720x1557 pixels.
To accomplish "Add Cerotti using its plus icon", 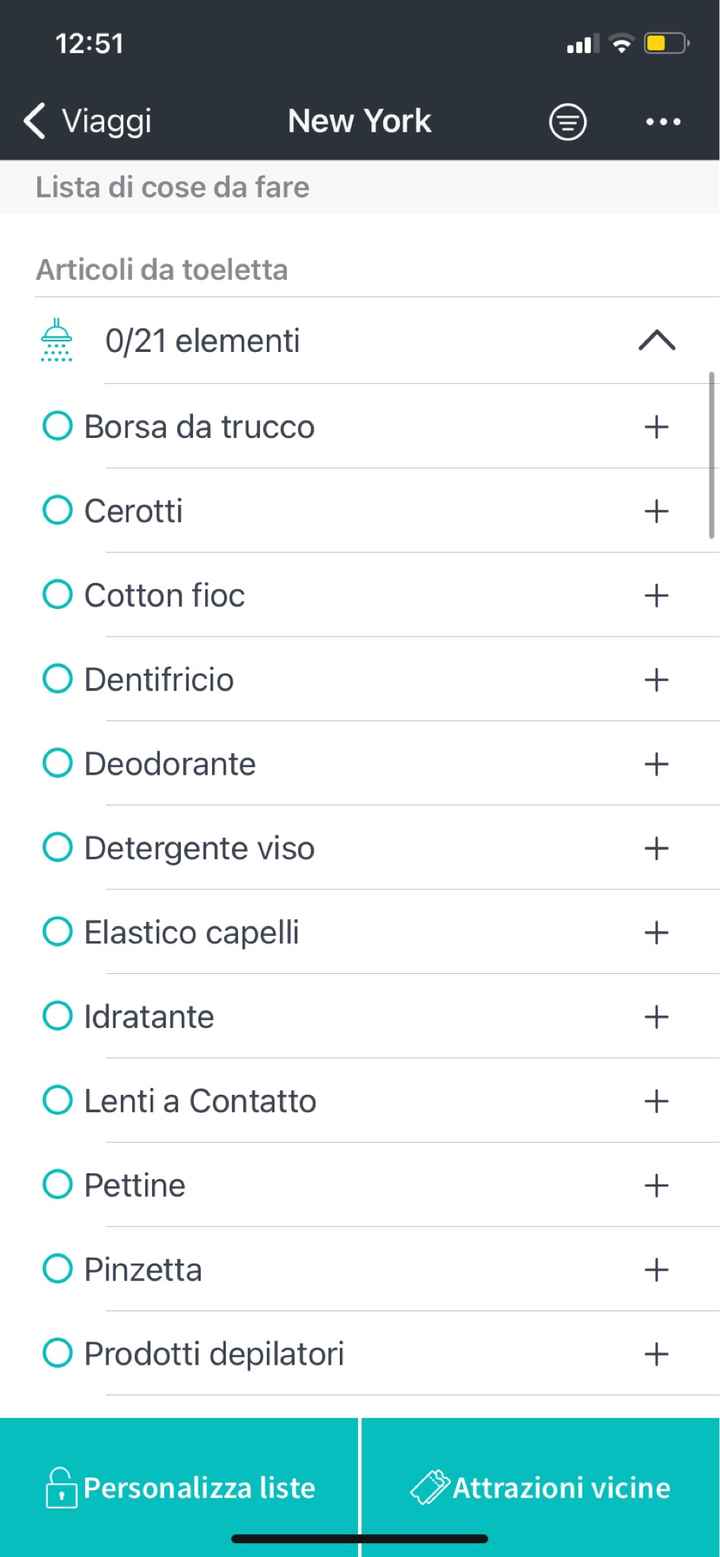I will 657,510.
